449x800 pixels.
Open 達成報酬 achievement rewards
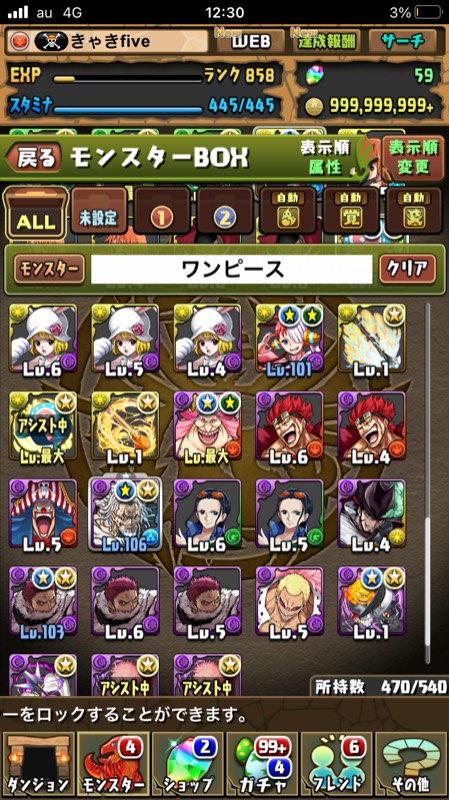click(x=327, y=41)
